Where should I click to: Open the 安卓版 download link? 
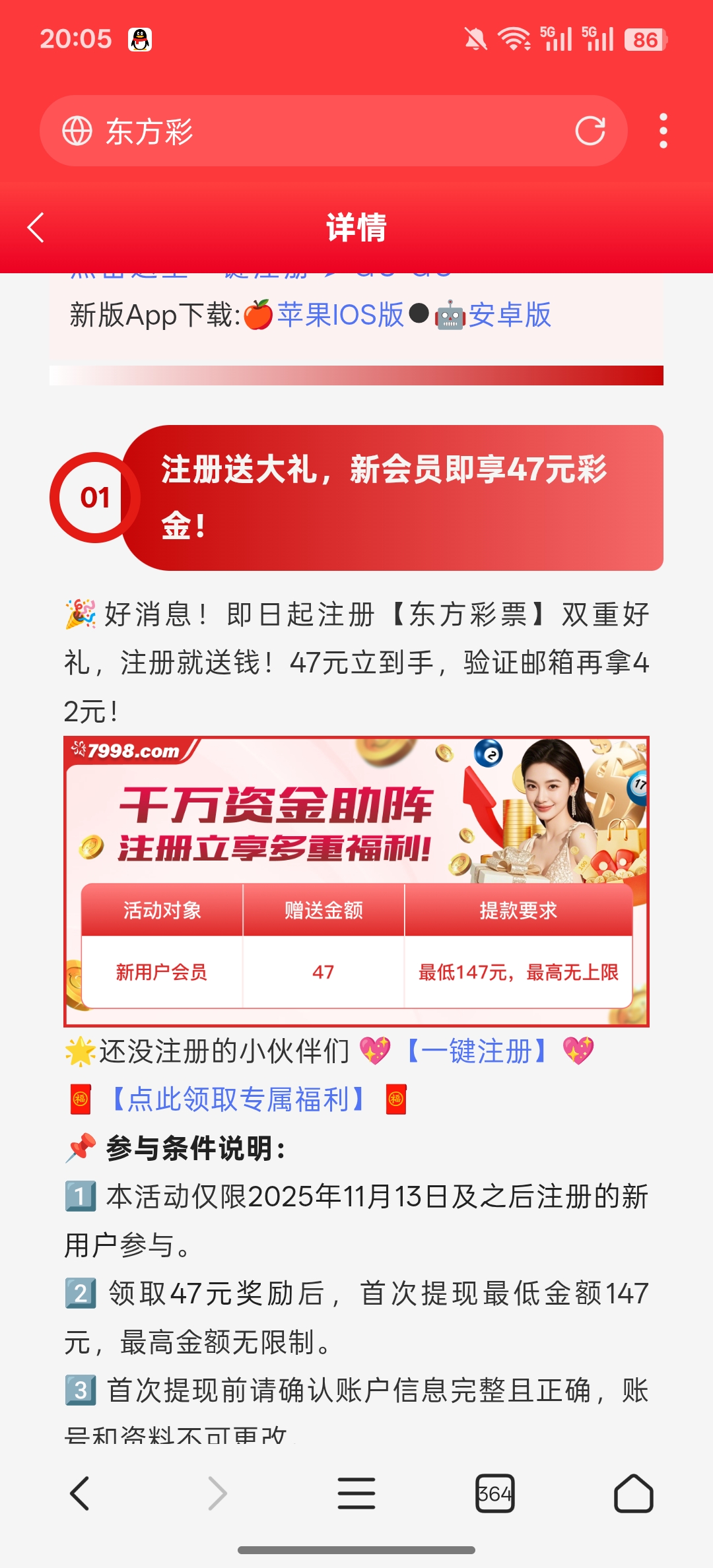coord(509,315)
